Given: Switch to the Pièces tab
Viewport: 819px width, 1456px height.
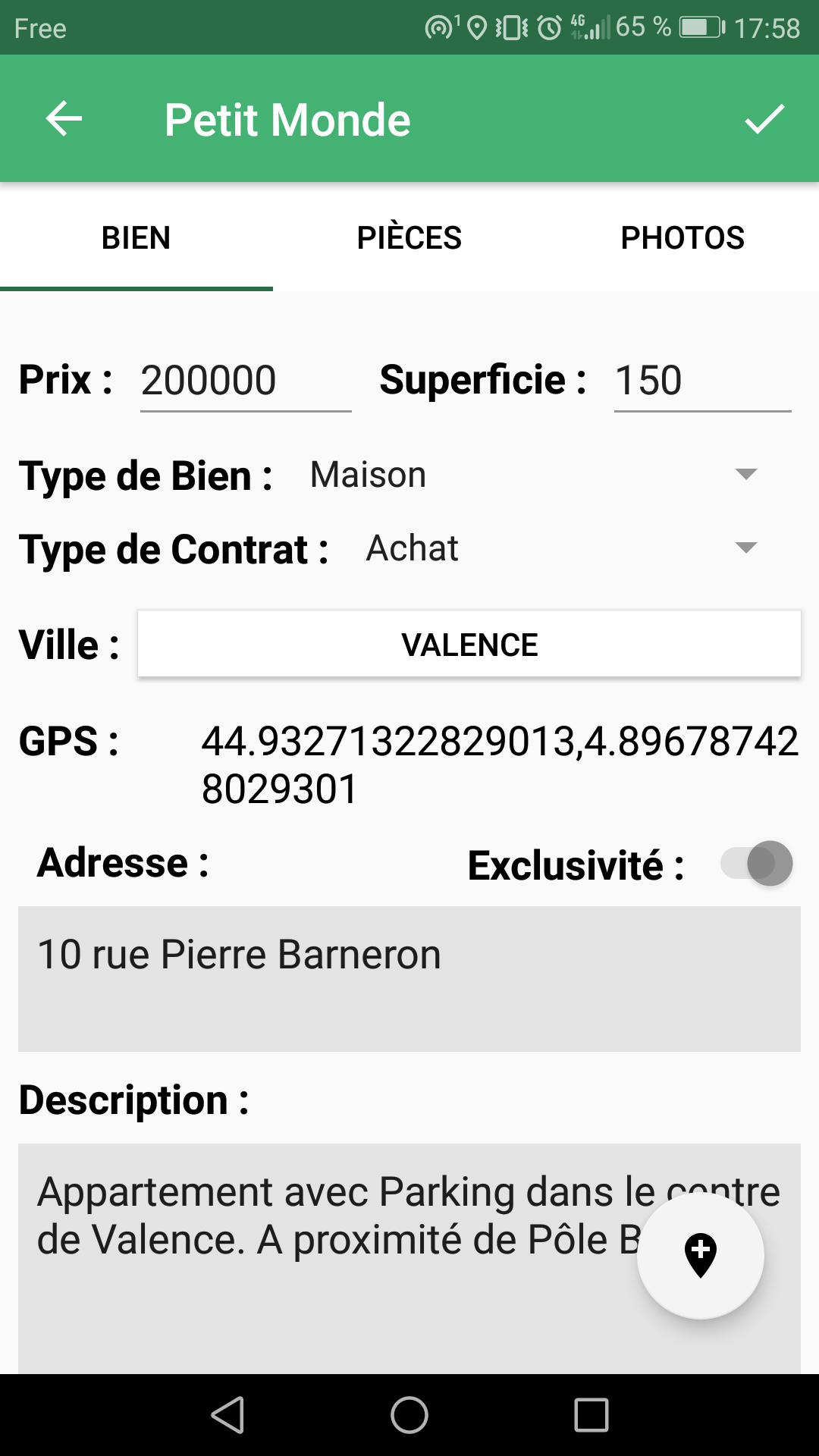Looking at the screenshot, I should pos(409,237).
